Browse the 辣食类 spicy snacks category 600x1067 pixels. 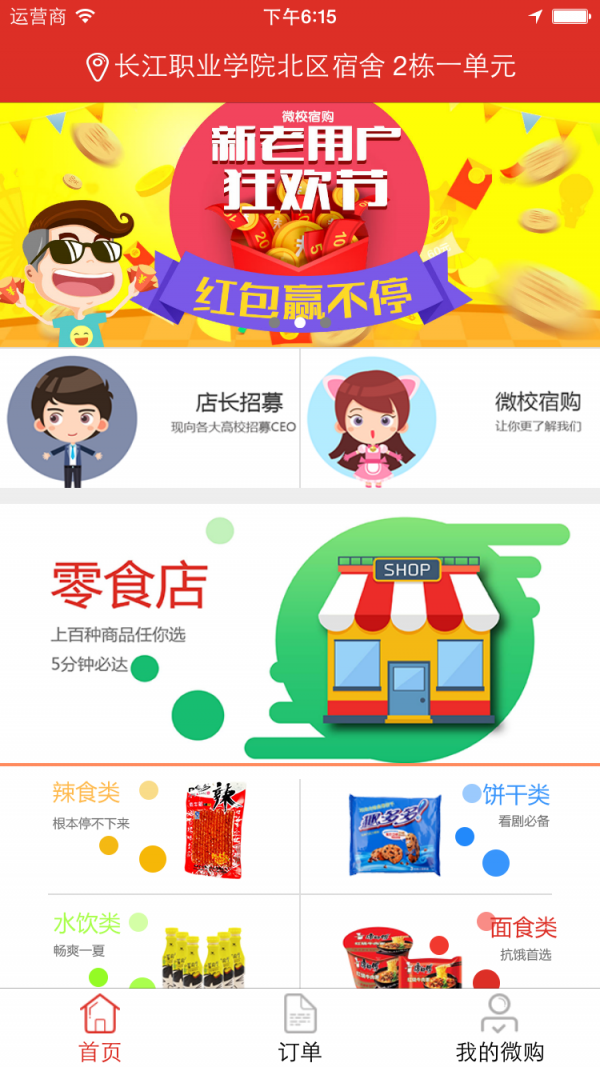150,830
